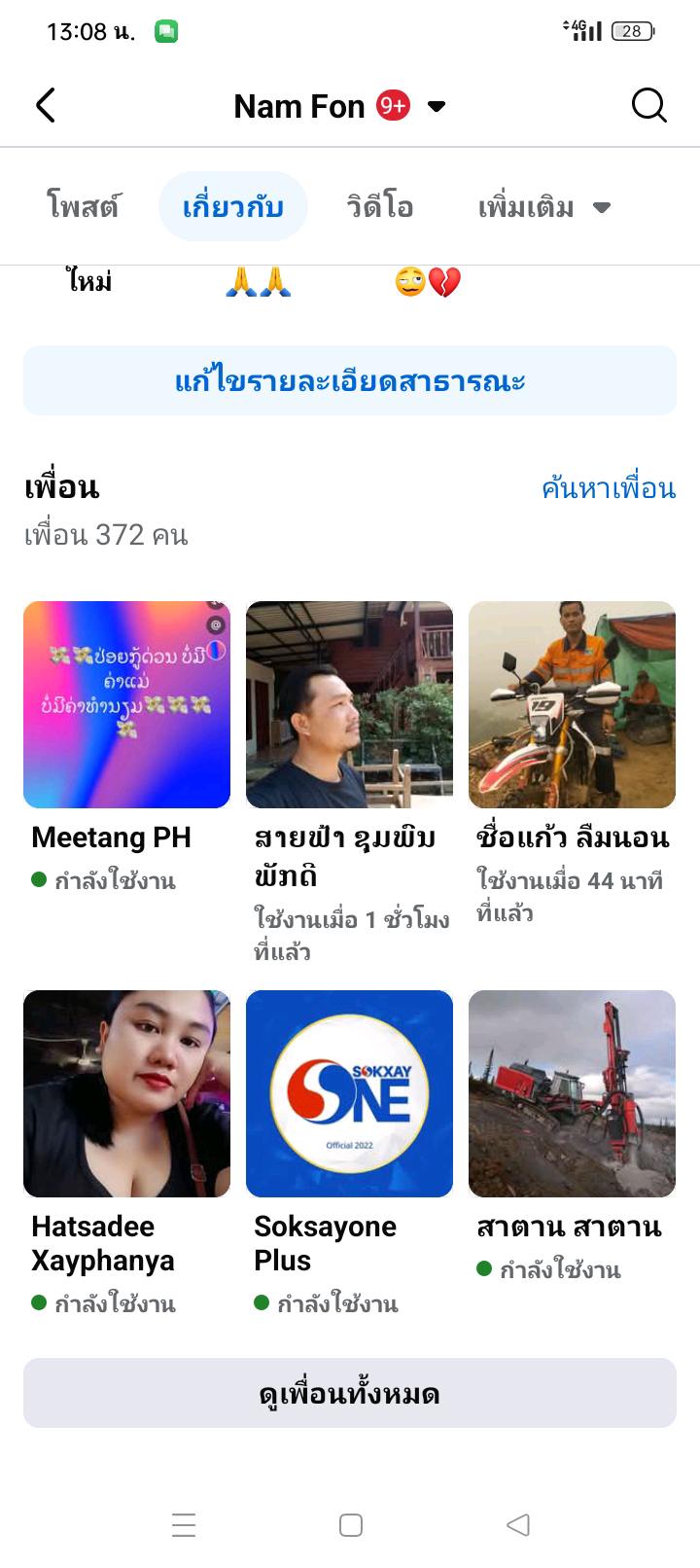The height and width of the screenshot is (1568, 700).
Task: Open Meetang PH friend profile
Action: (x=126, y=705)
